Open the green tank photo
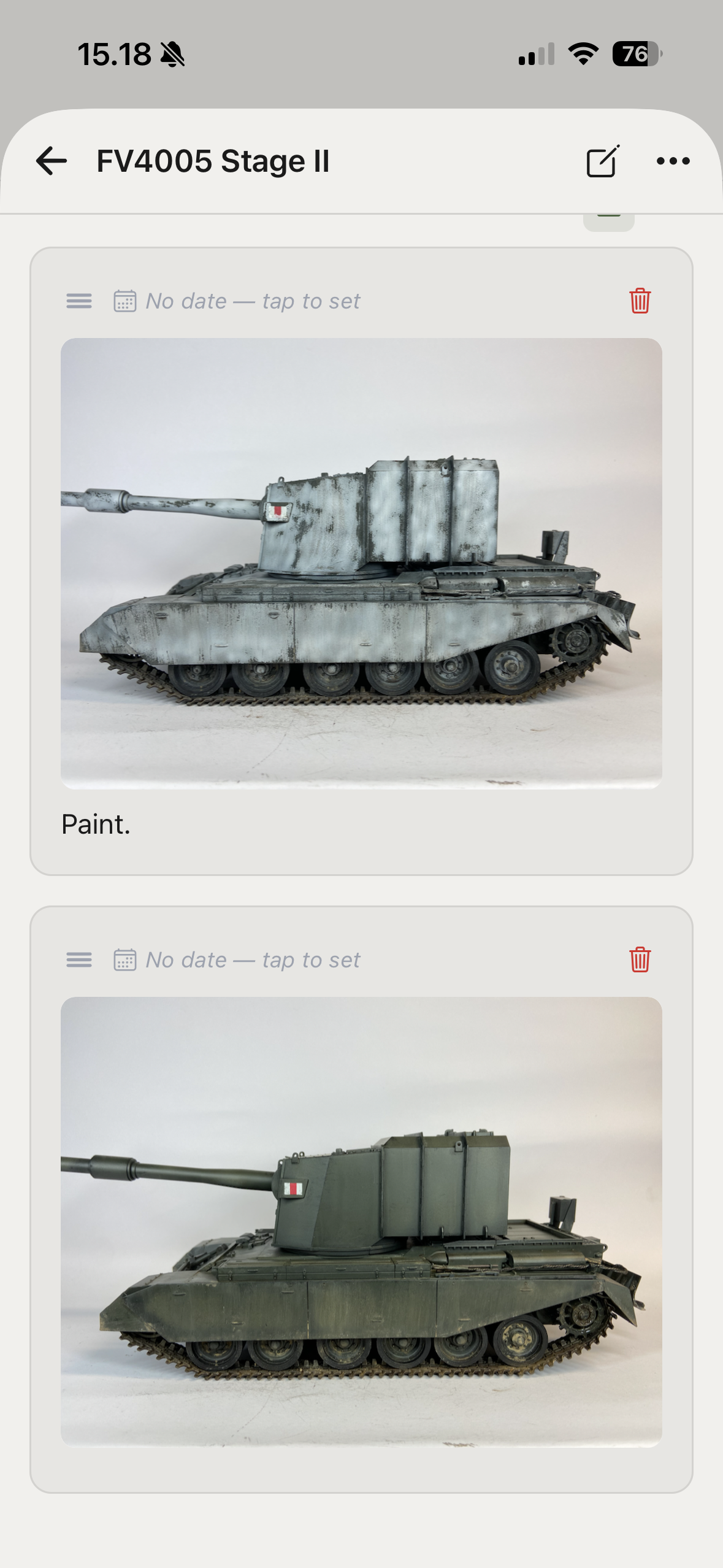This screenshot has height=1568, width=723. coord(361,1222)
